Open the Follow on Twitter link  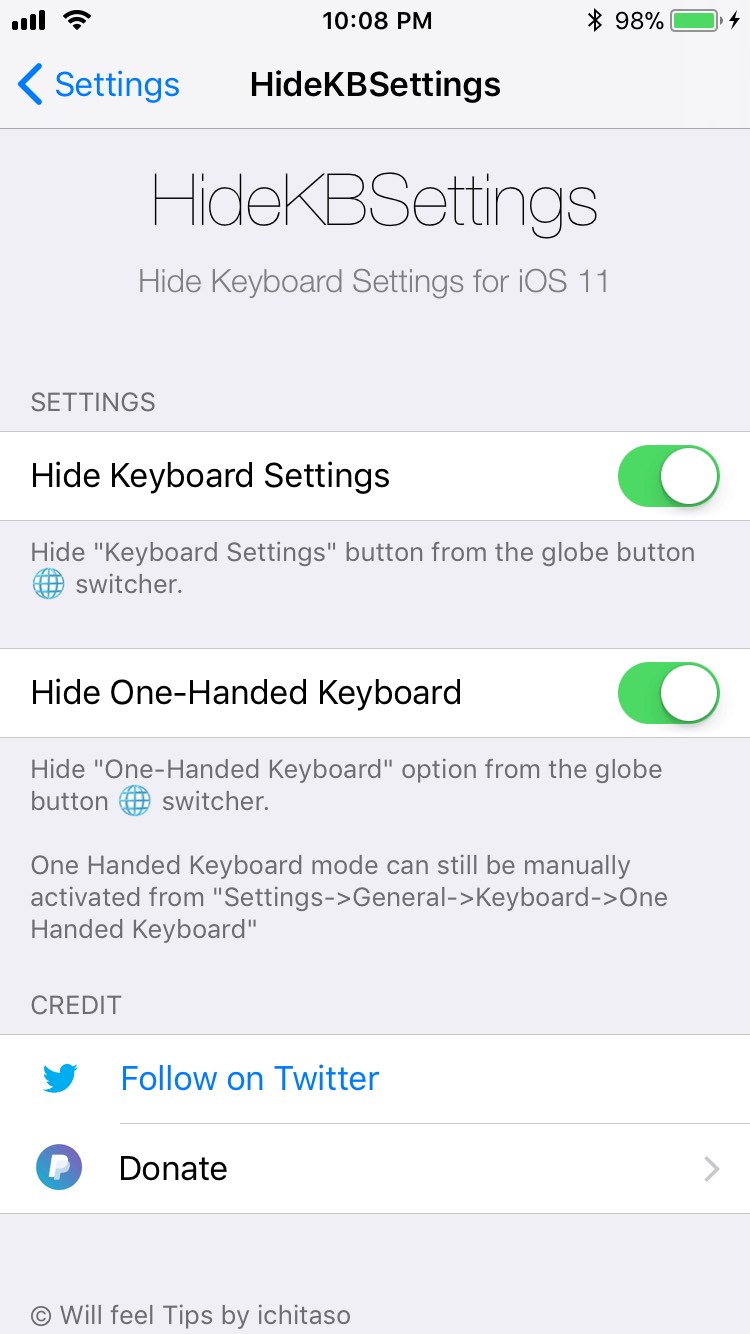pos(249,1078)
